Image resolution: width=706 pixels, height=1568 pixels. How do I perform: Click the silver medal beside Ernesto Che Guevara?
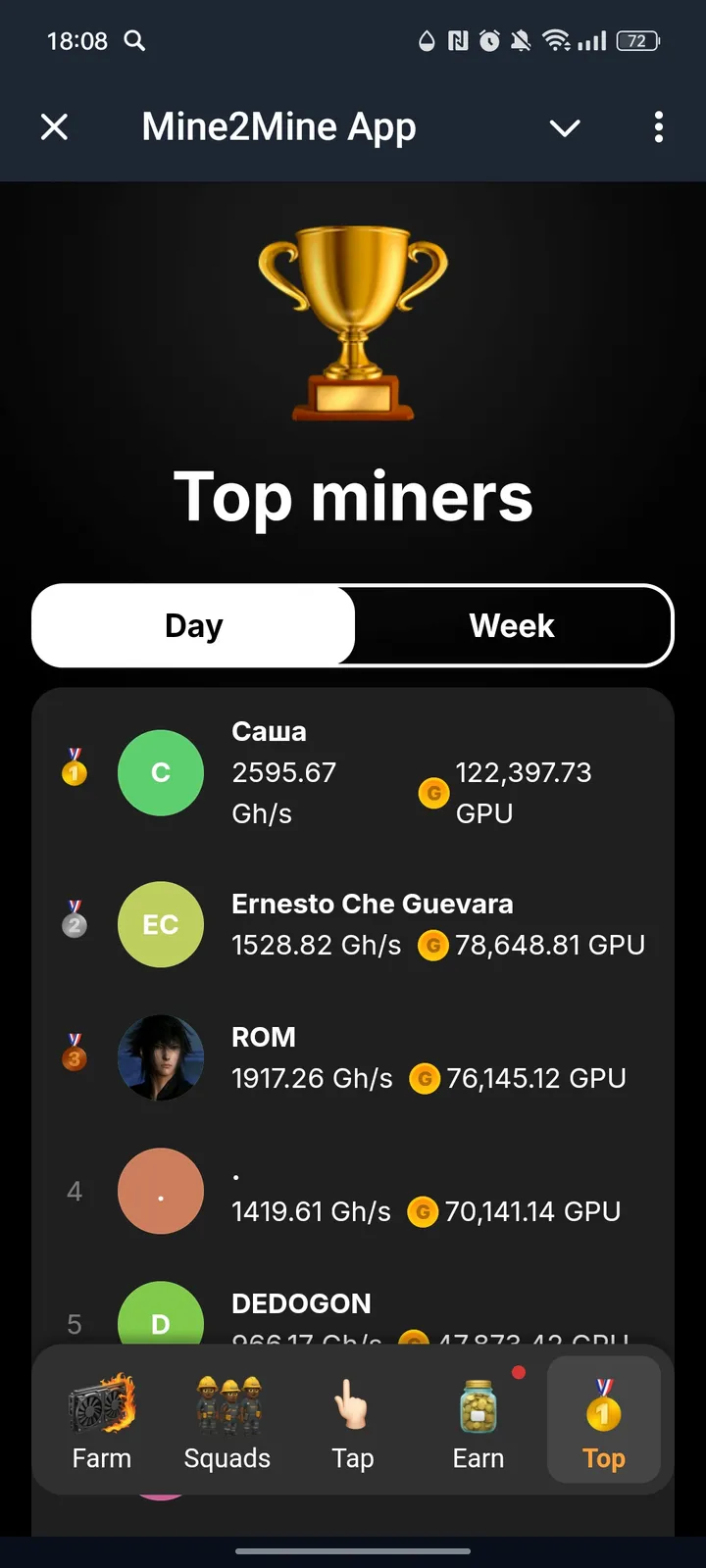pos(75,924)
